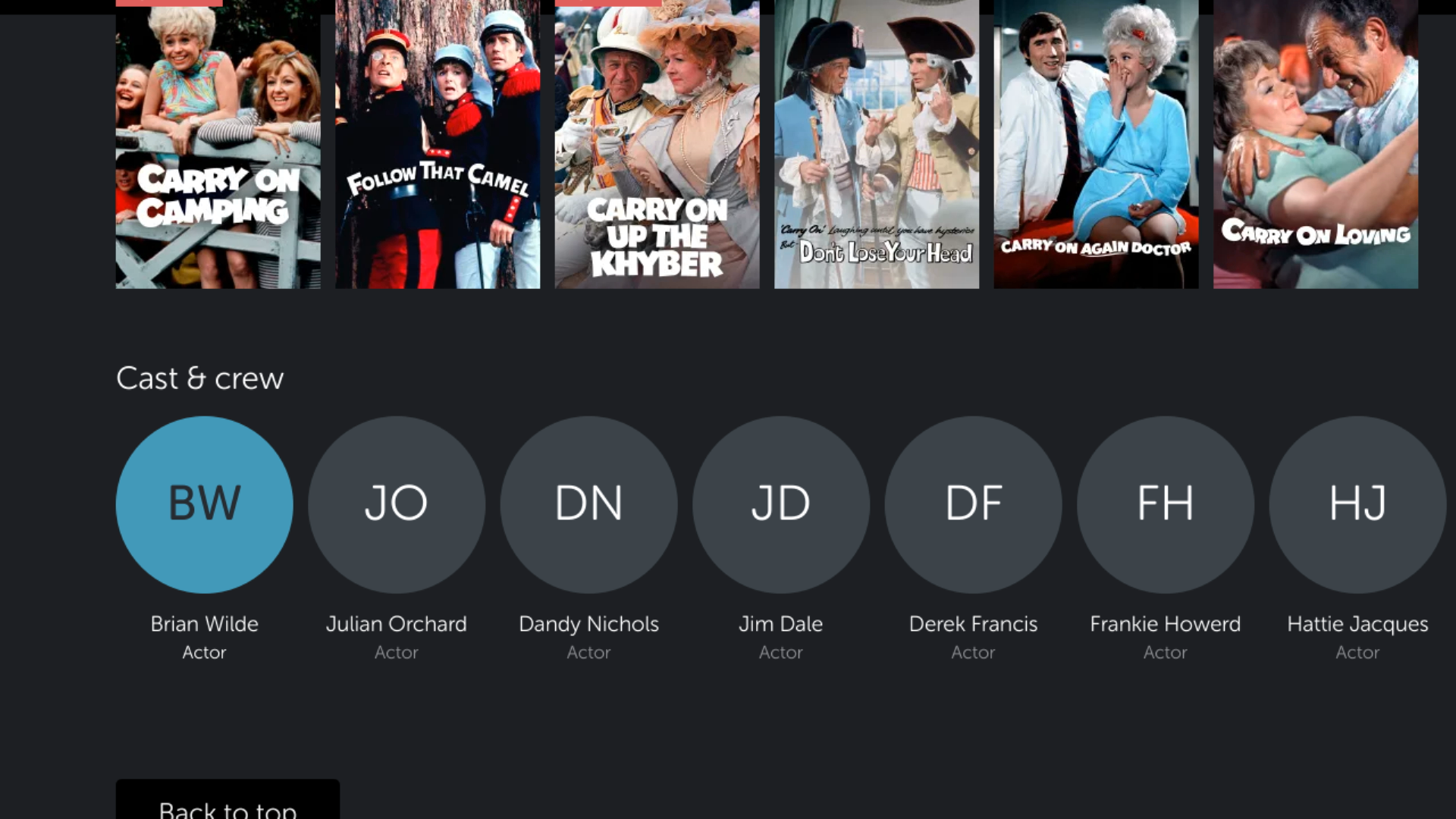Open Carry On Again Doctor tile
Viewport: 1456px width, 819px height.
tap(1096, 144)
